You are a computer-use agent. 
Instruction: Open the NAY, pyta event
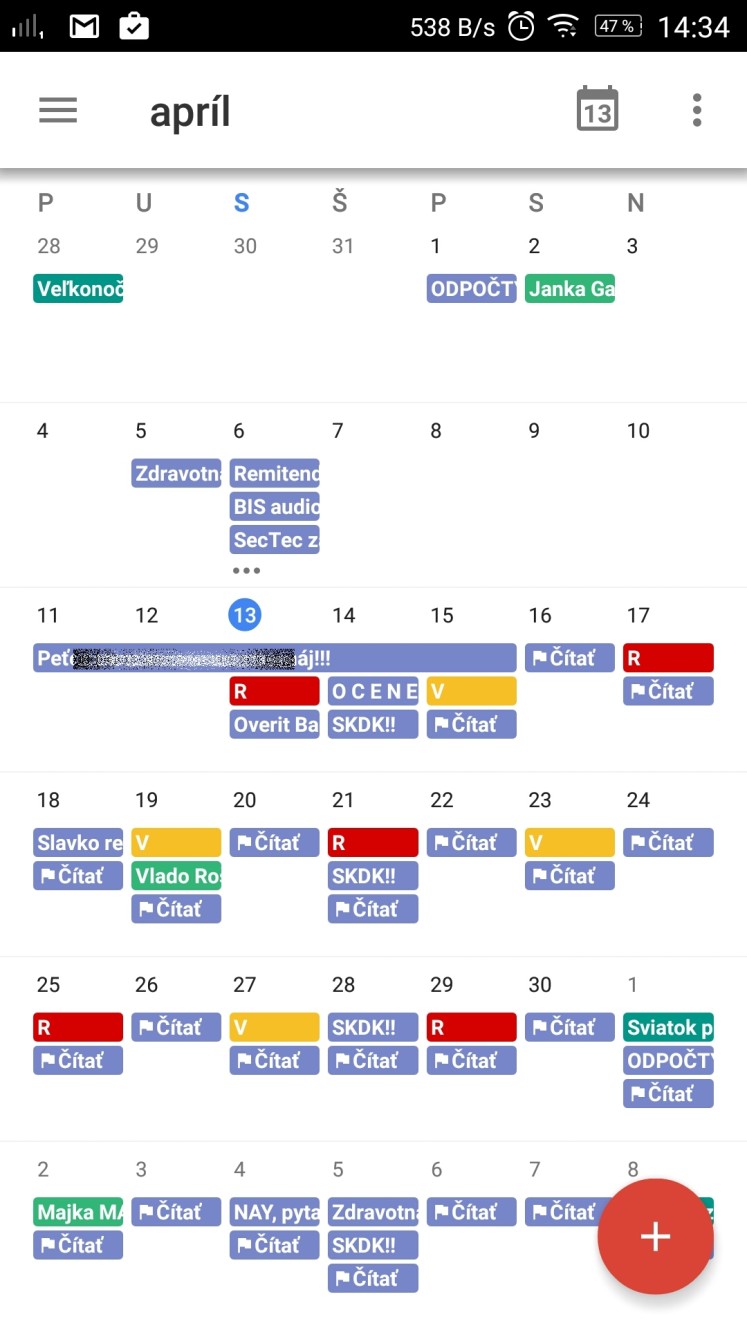click(275, 1212)
